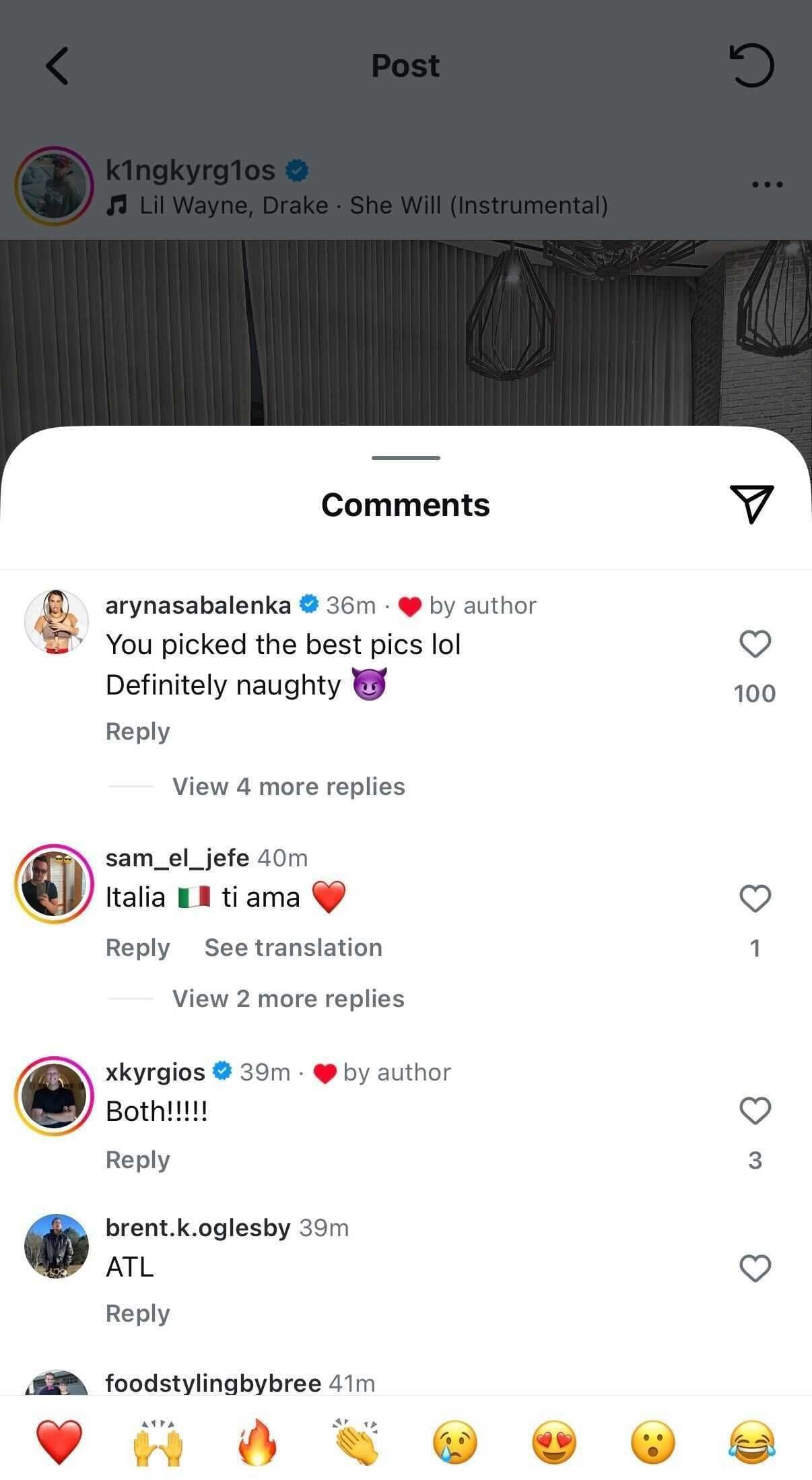
Task: Open the Lil Wayne, Drake audio track
Action: point(374,205)
